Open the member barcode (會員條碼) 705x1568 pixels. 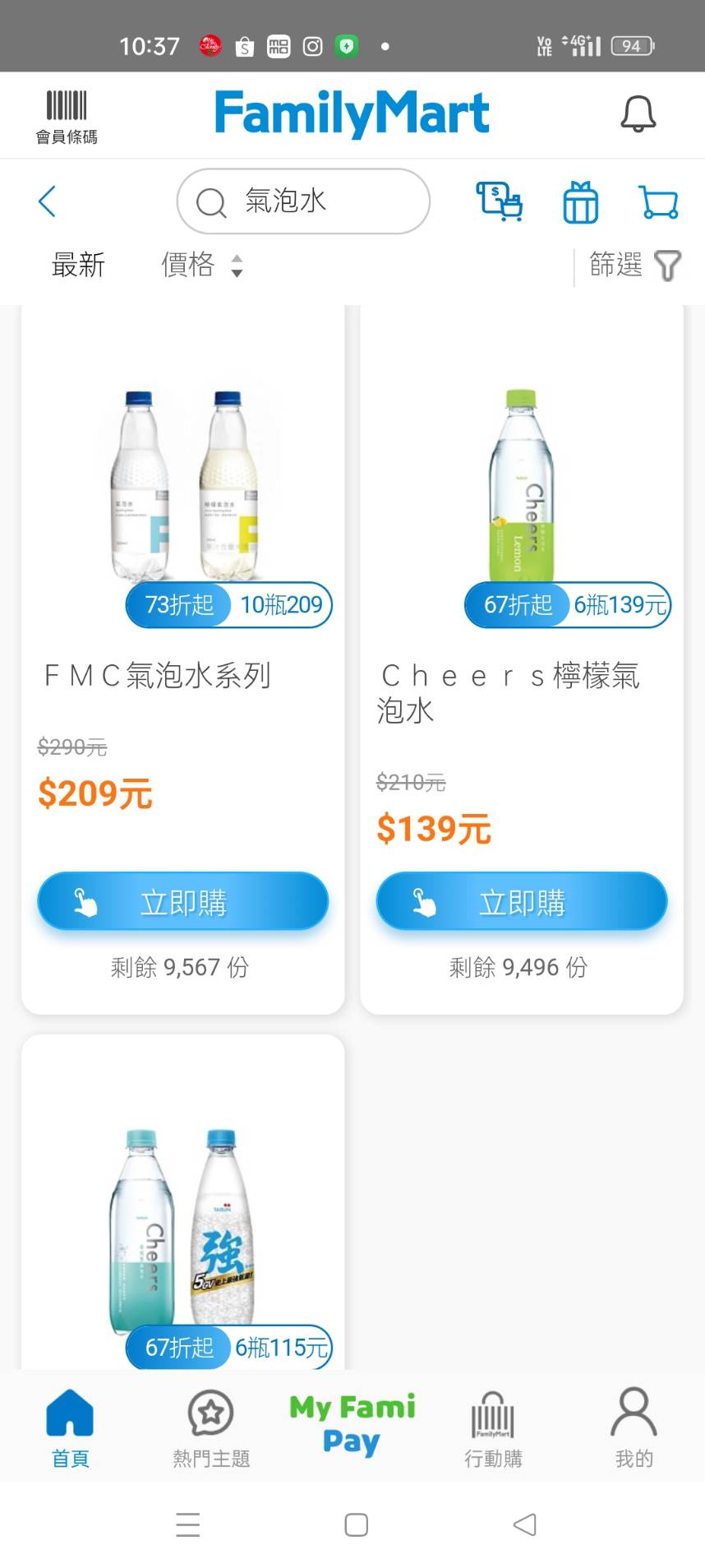pyautogui.click(x=67, y=117)
